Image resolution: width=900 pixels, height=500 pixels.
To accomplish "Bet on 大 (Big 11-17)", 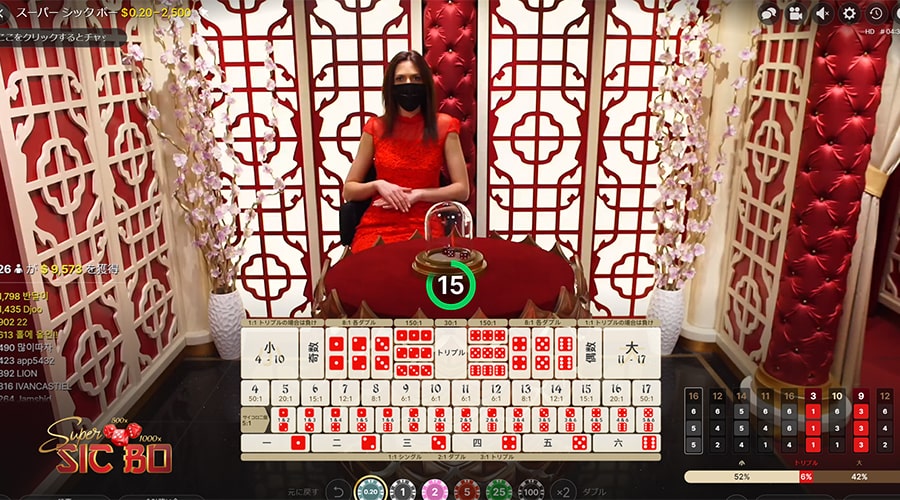I will pos(633,353).
